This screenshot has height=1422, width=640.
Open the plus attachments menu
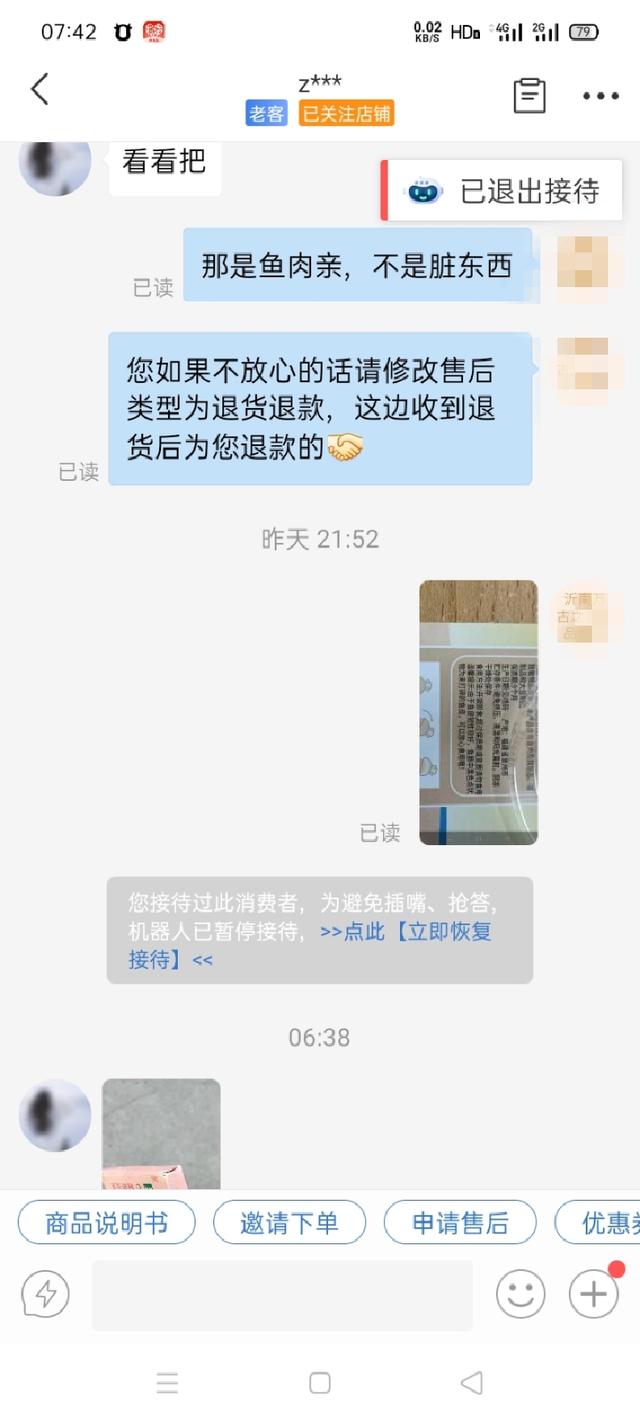coord(594,1295)
